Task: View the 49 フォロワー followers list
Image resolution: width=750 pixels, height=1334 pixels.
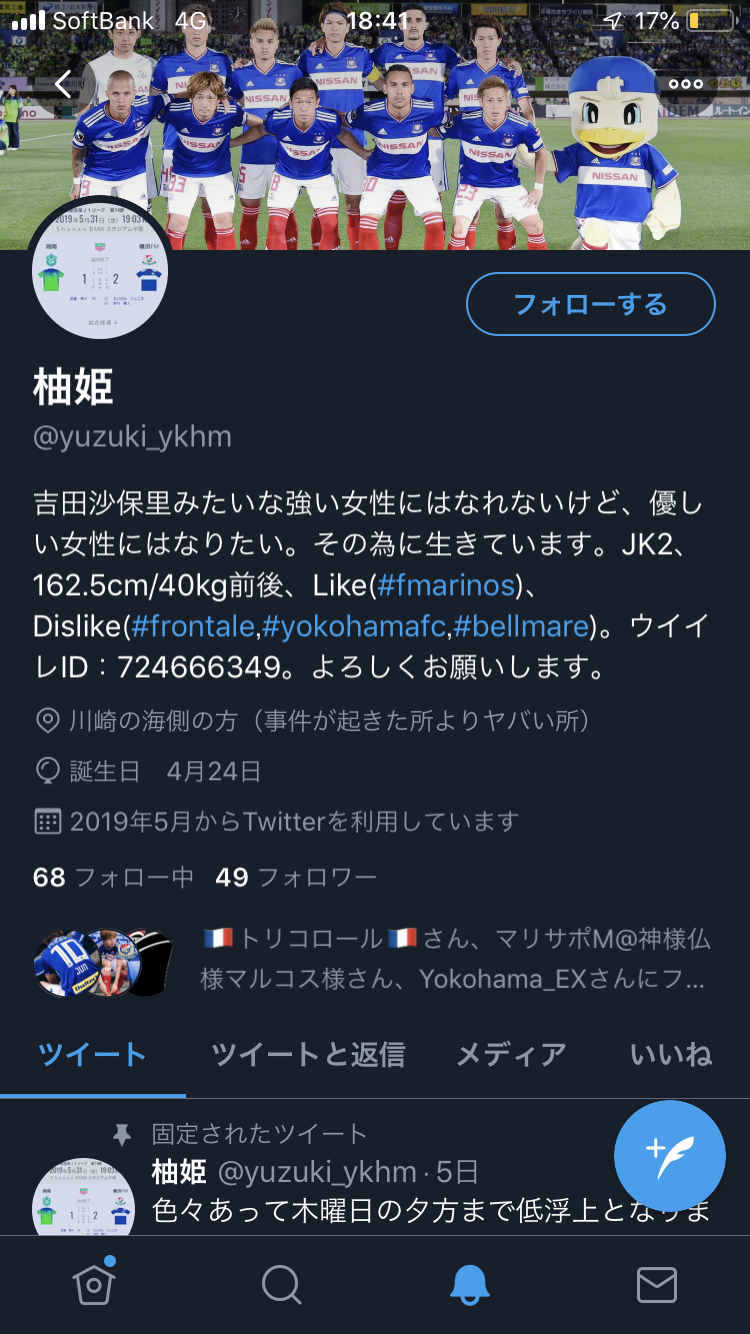Action: 296,878
